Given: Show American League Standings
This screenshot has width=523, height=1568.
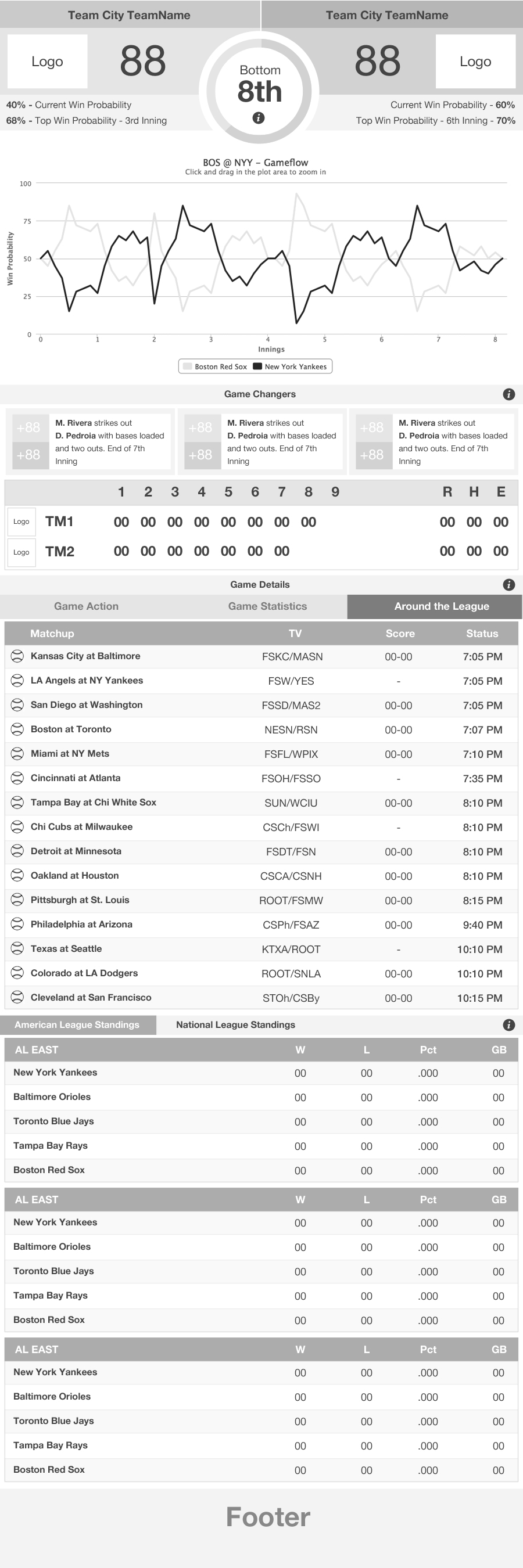Looking at the screenshot, I should pos(77,1025).
